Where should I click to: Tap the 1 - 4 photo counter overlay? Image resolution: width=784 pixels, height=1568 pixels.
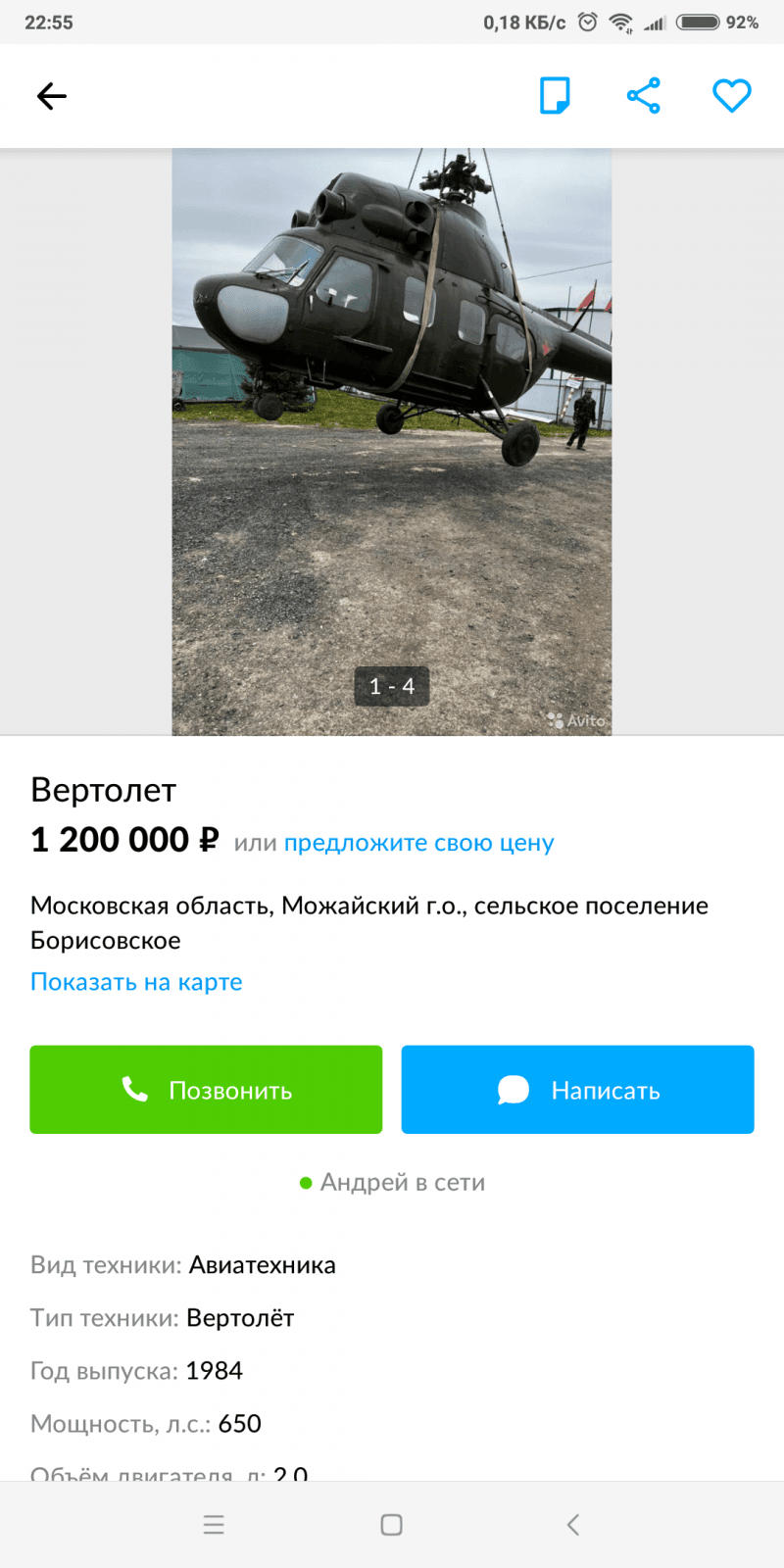(391, 687)
